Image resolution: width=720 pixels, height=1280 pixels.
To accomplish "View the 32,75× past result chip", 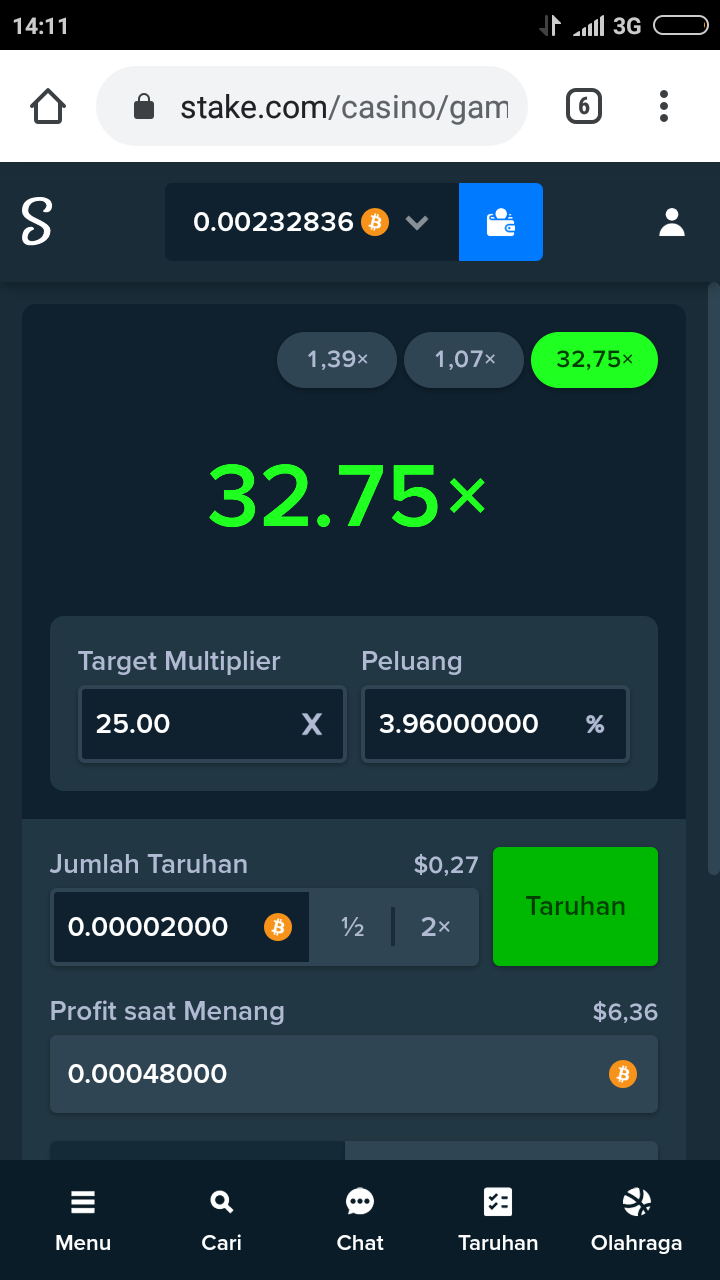I will [x=594, y=359].
